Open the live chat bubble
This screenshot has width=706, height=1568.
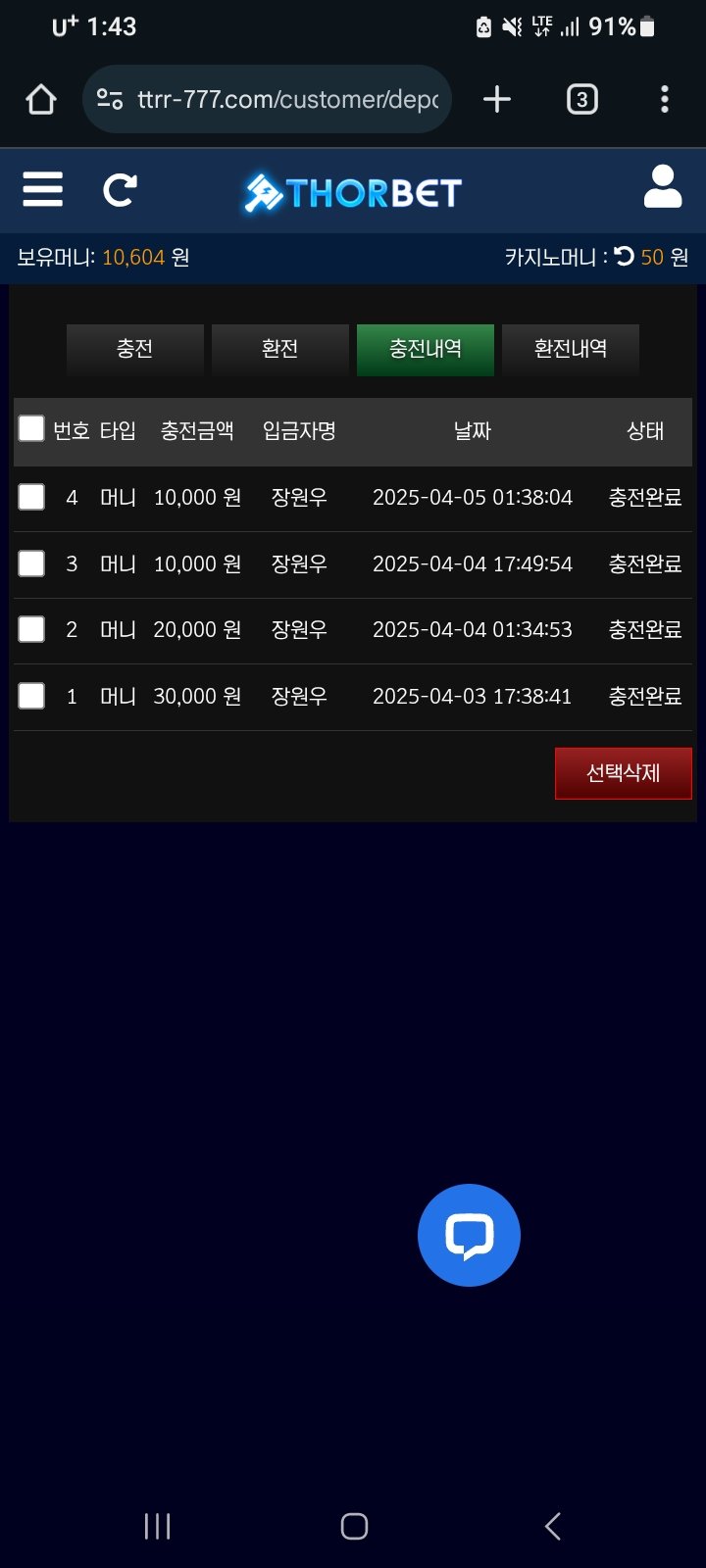click(x=469, y=1235)
